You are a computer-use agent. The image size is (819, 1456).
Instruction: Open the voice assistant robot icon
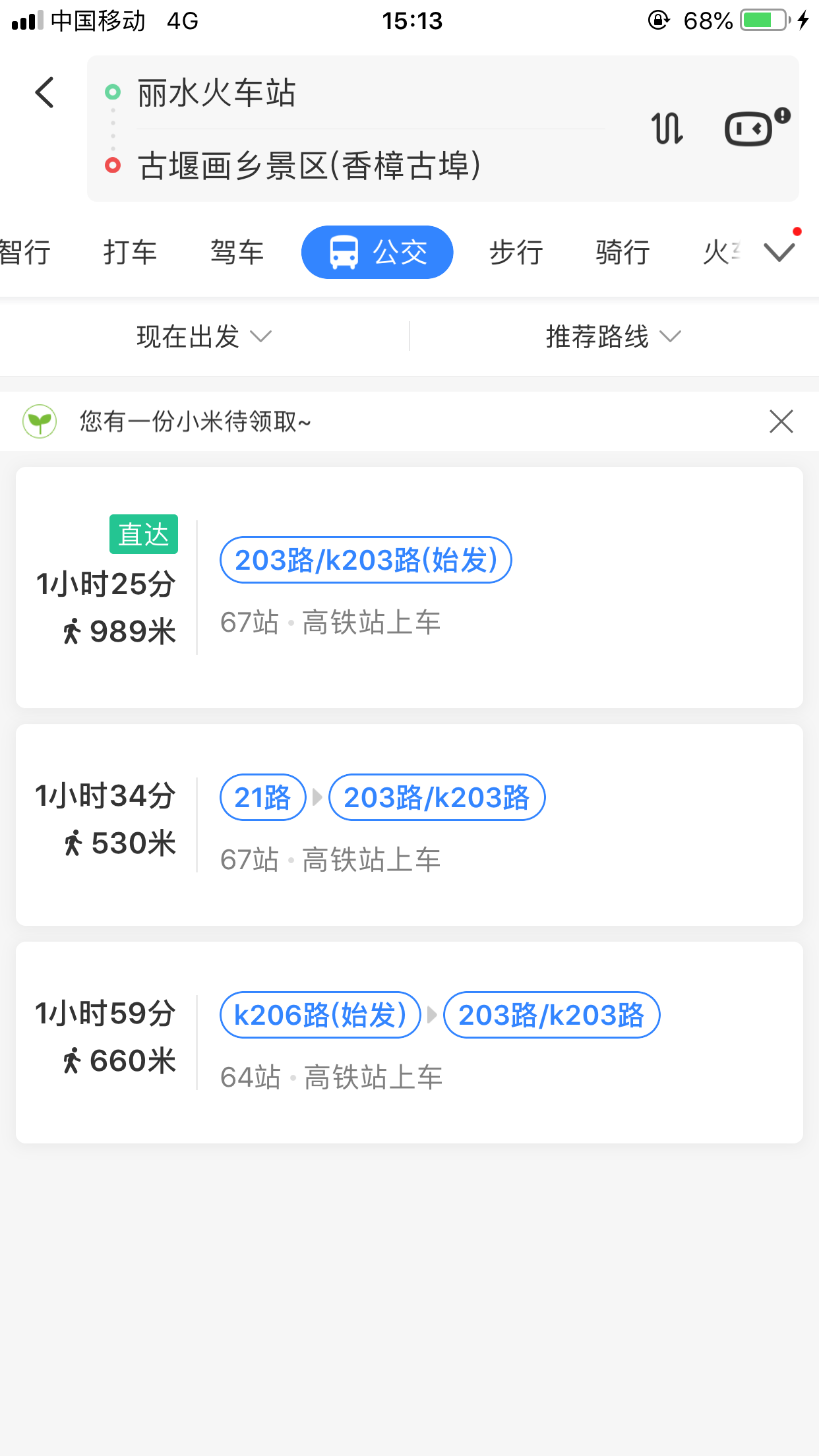757,127
